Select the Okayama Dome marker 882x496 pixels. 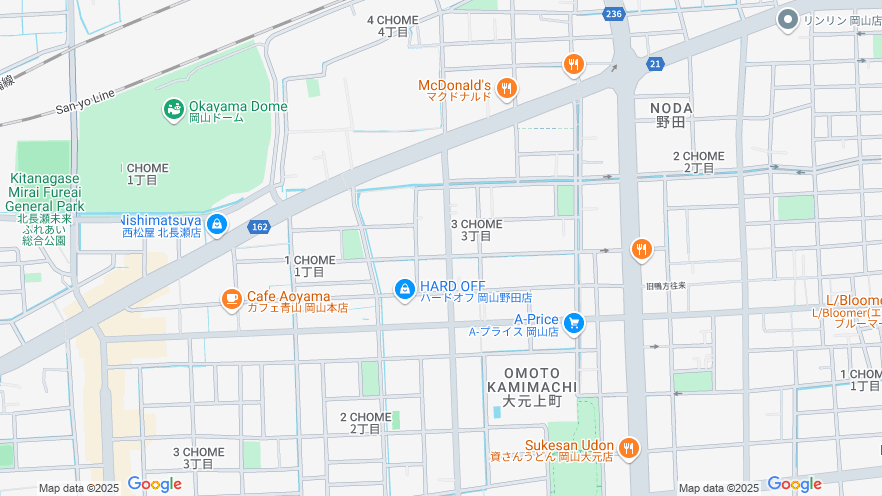pos(174,107)
